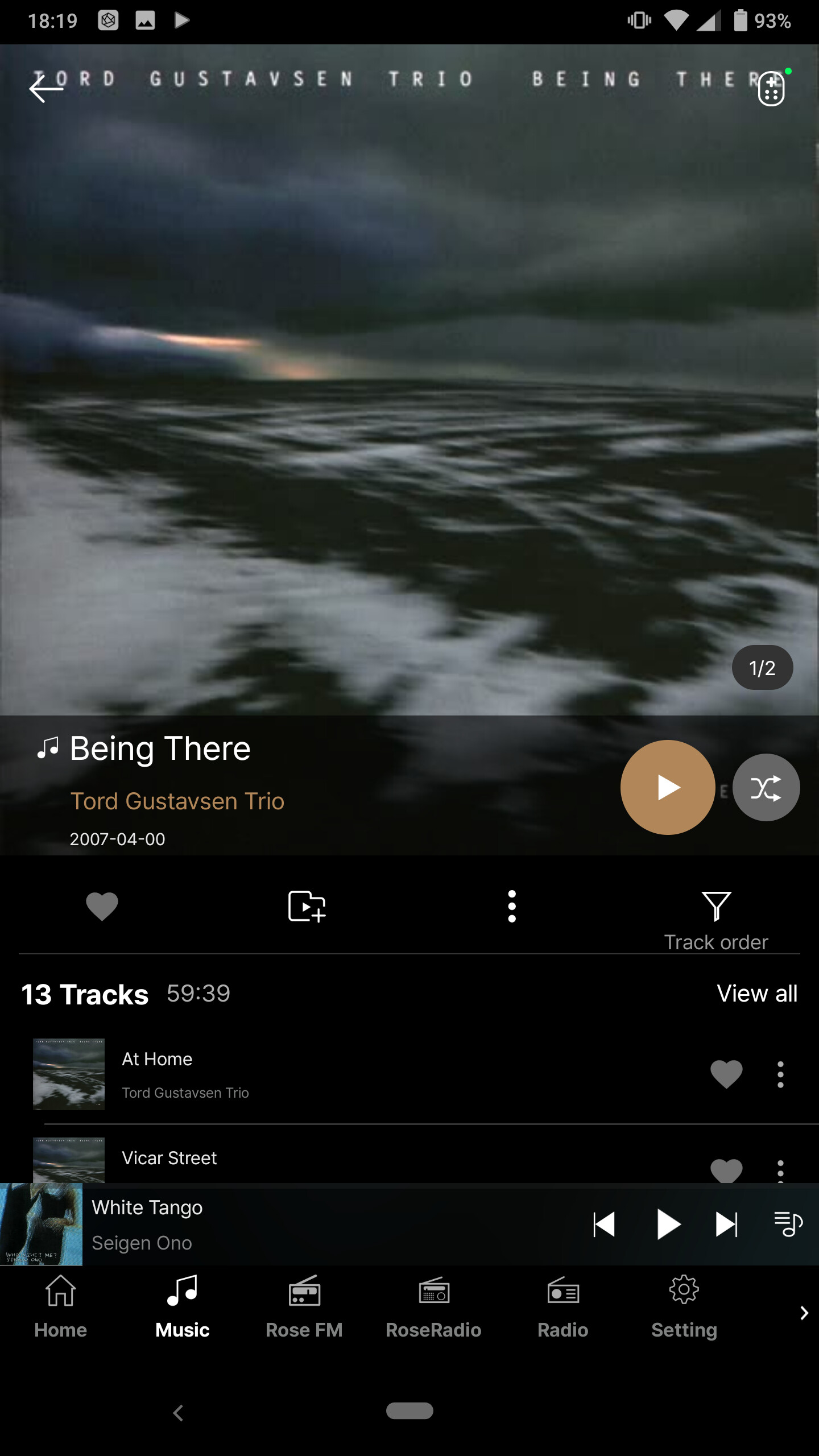Play the track At Home
Viewport: 819px width, 1456px height.
click(157, 1060)
